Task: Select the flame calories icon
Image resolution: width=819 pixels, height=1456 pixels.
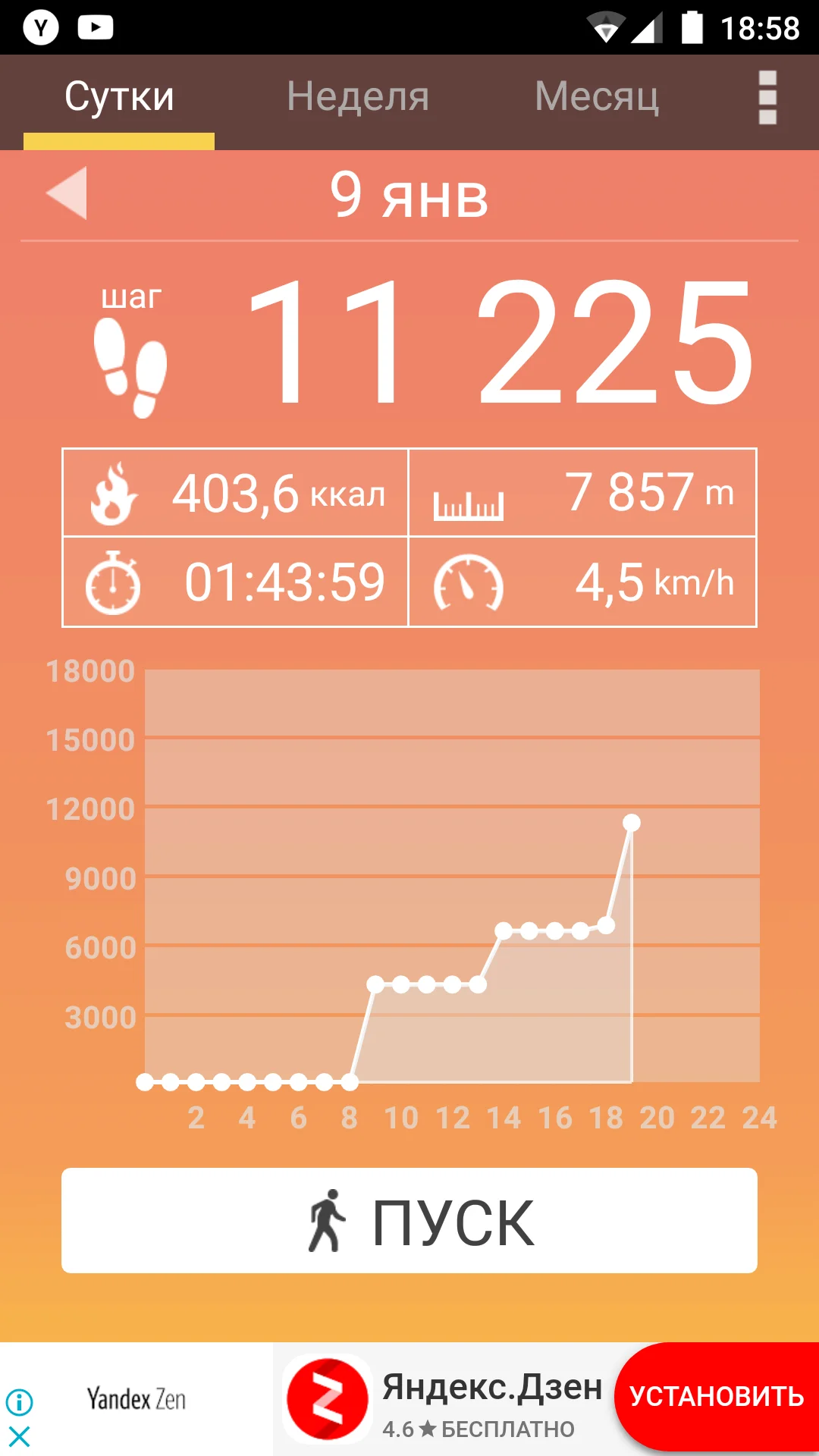Action: 114,494
